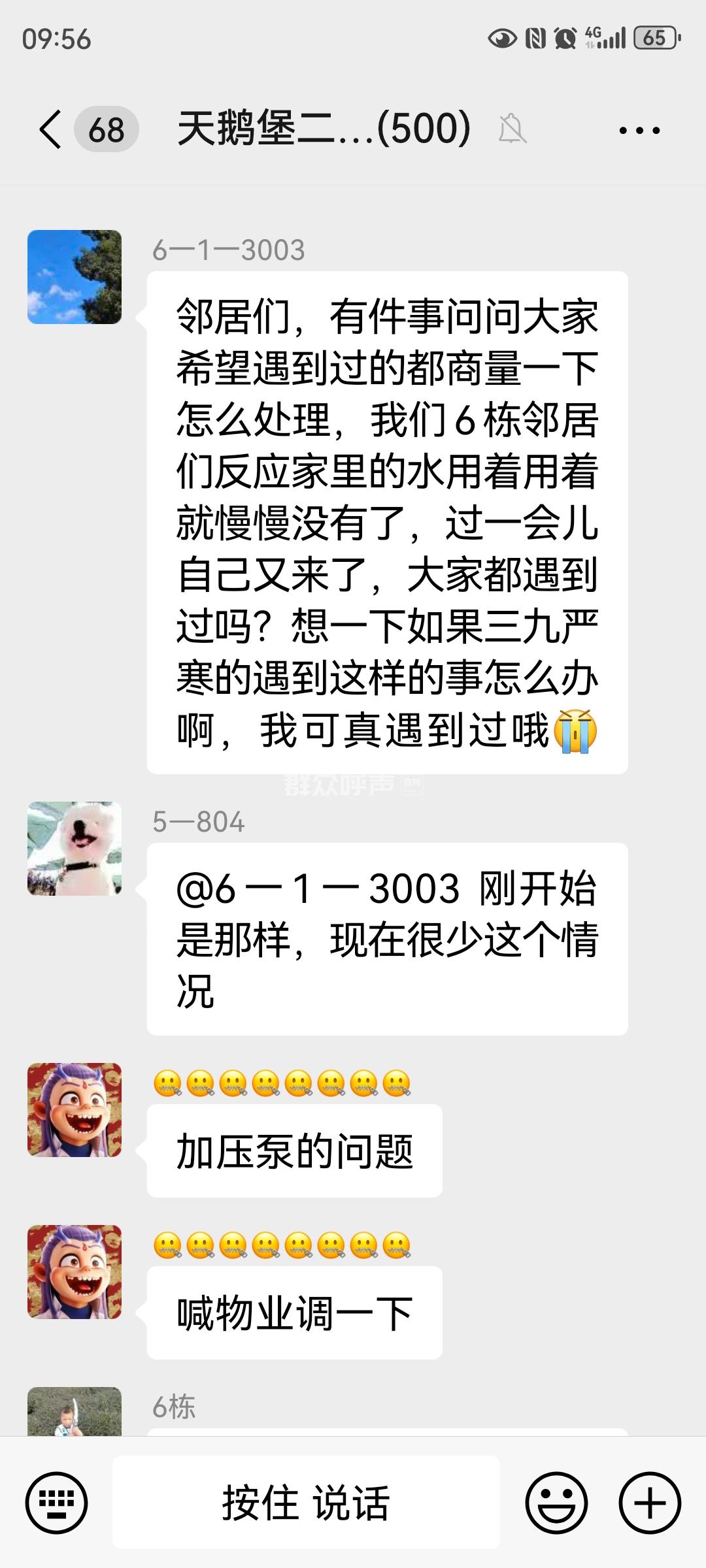706x1568 pixels.
Task: Open avatar of member 5一804
Action: [x=75, y=849]
